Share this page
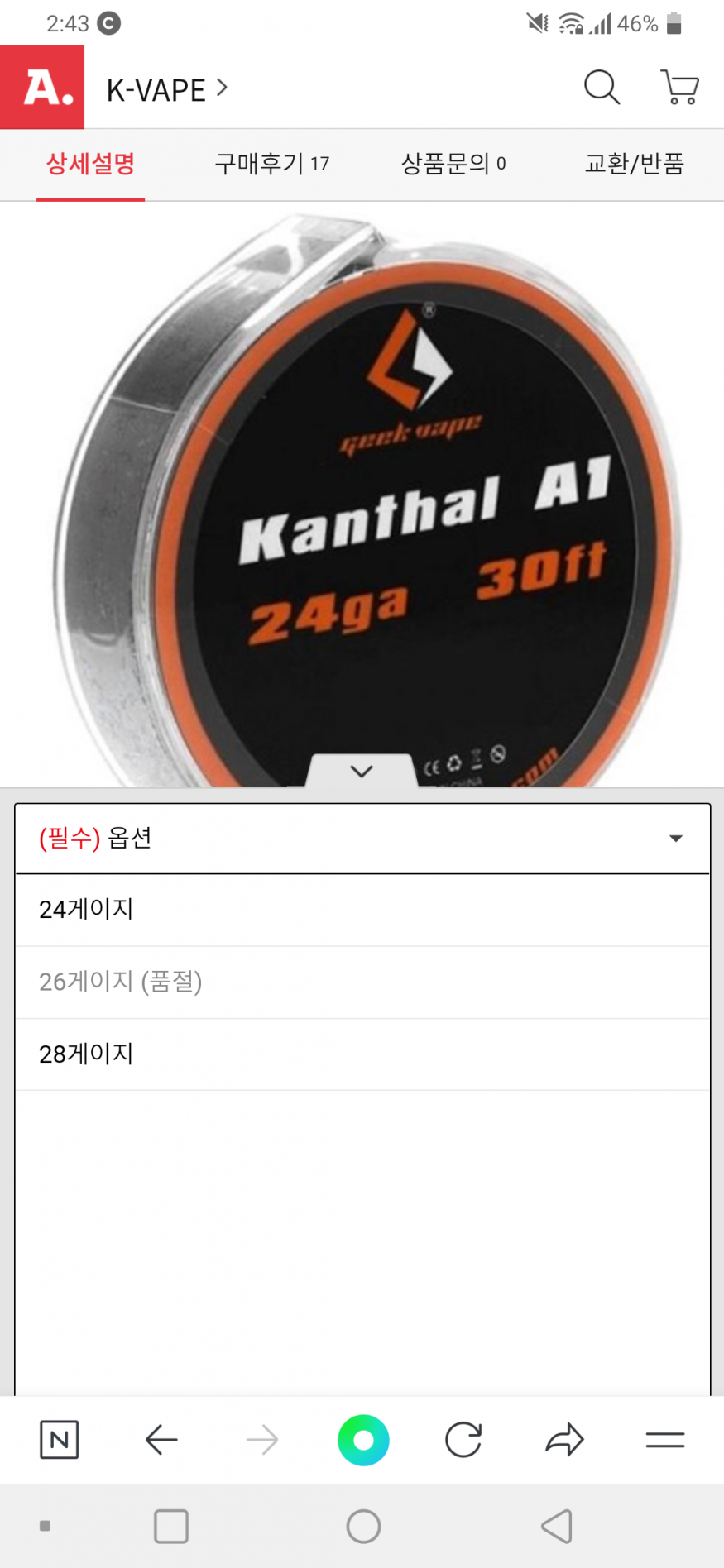724x1568 pixels. 564,1440
